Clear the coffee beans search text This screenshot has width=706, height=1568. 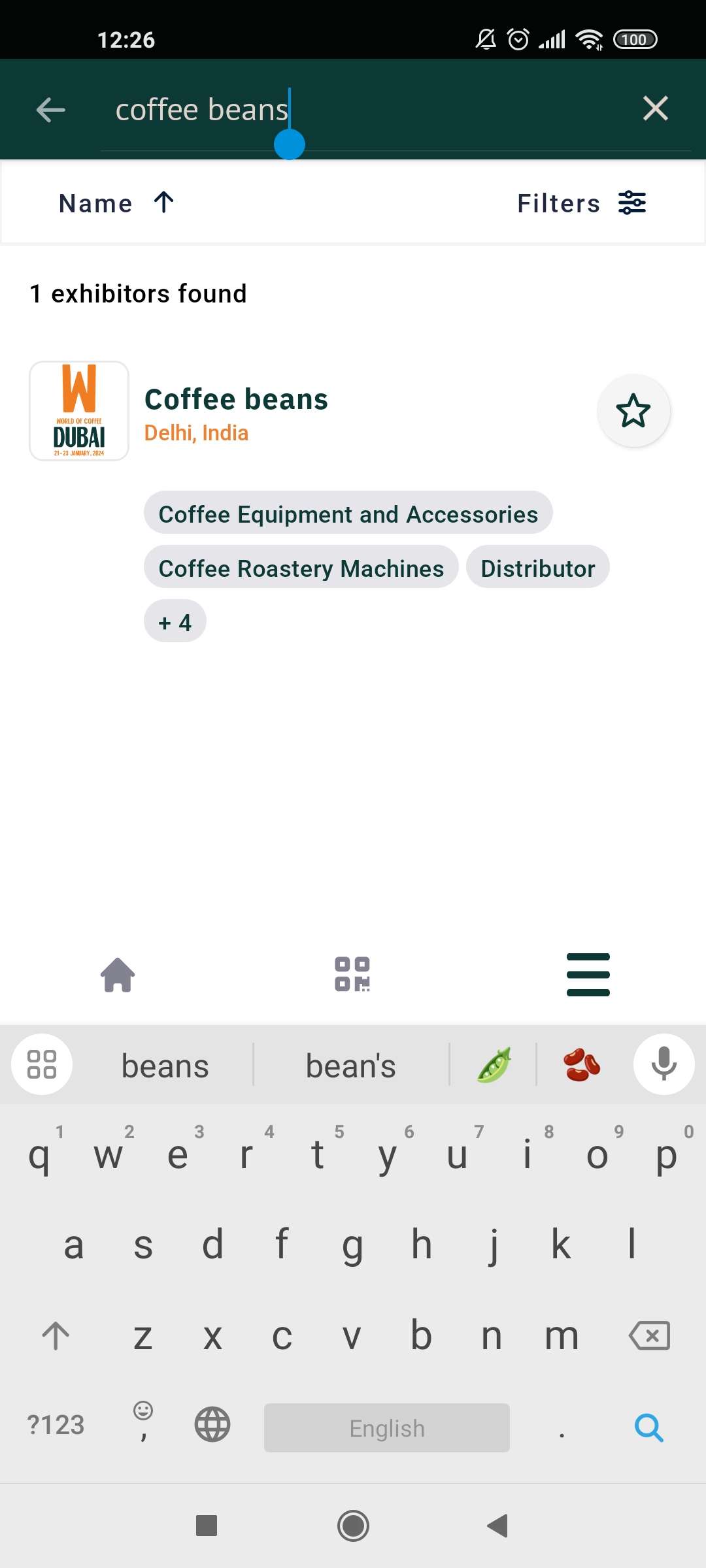(x=655, y=108)
